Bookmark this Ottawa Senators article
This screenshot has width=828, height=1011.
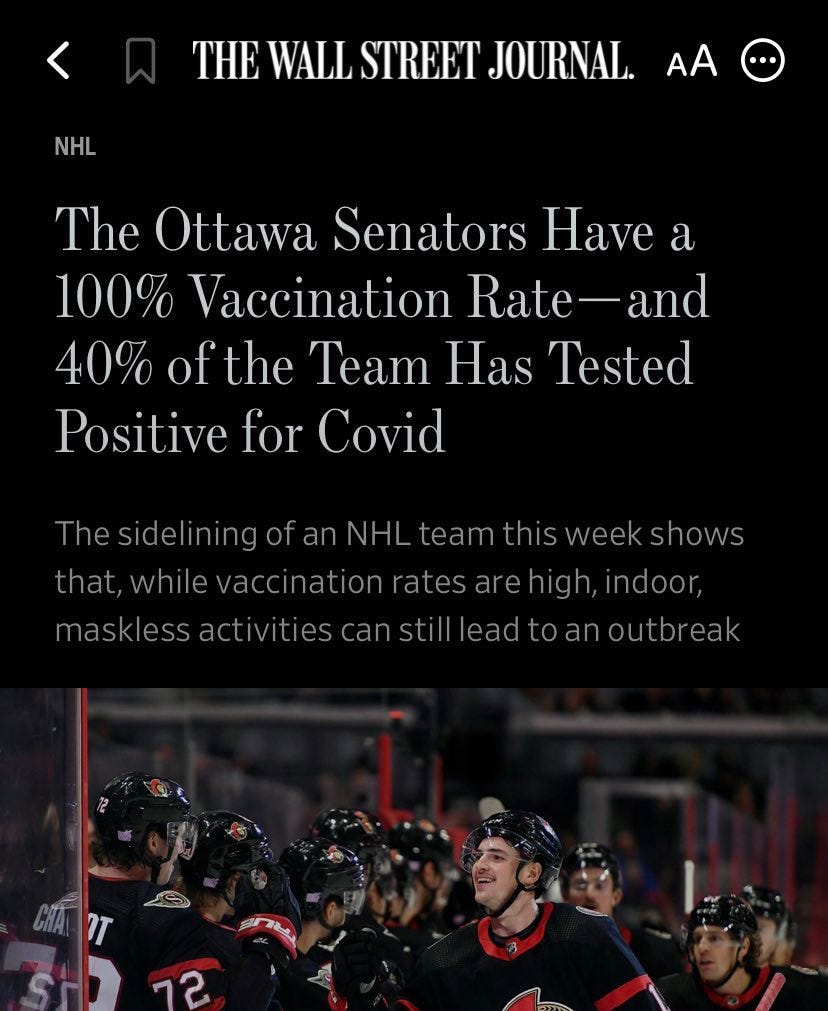coord(141,63)
